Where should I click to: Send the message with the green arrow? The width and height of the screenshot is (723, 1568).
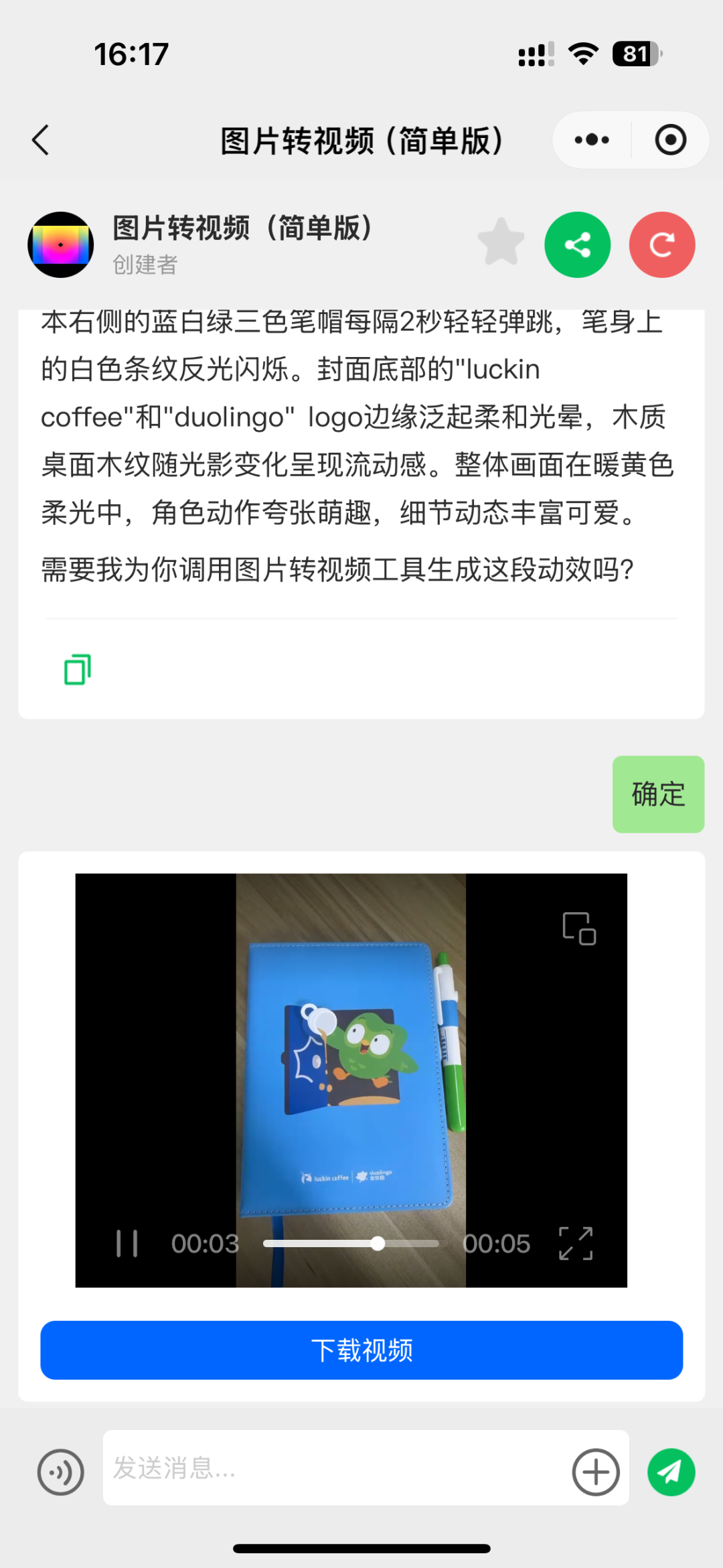click(x=671, y=1472)
